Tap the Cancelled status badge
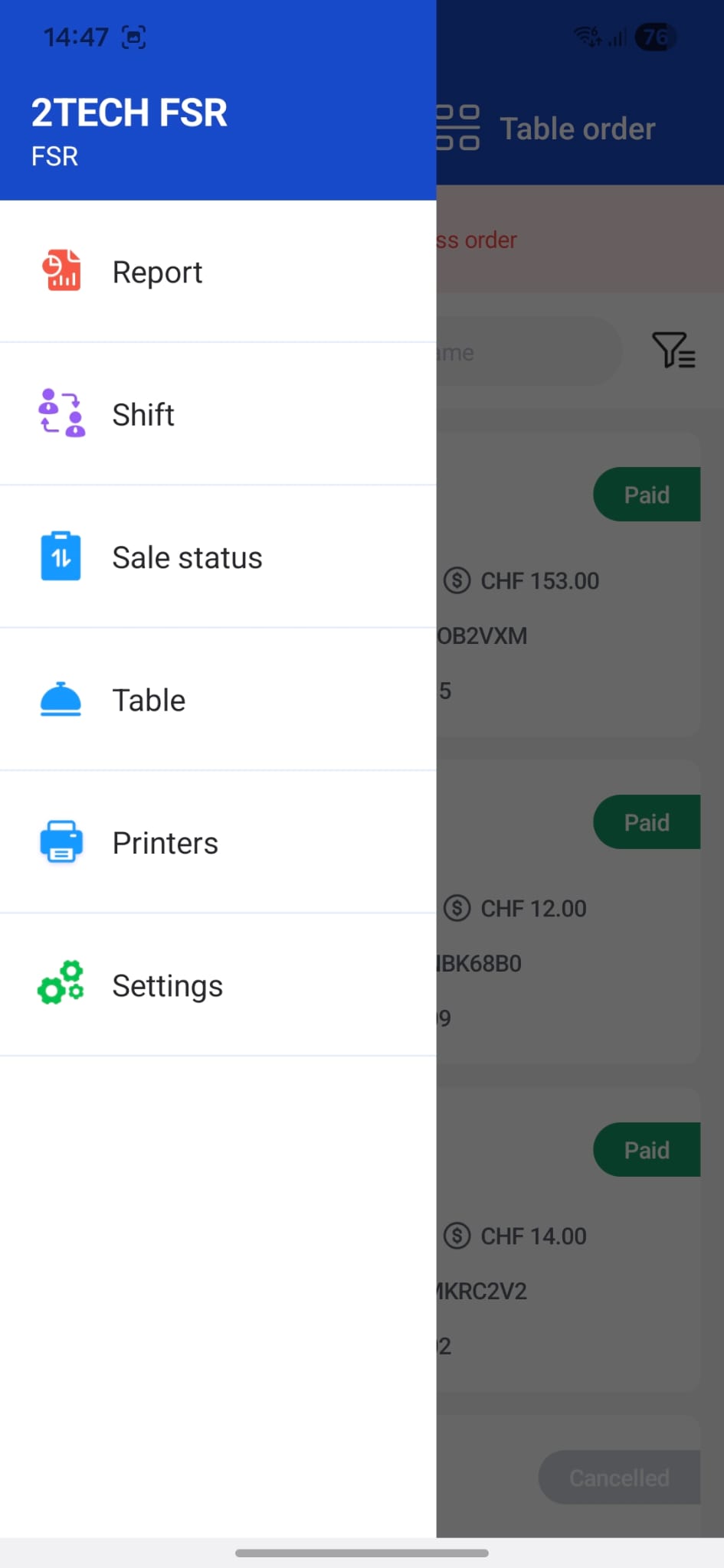Viewport: 724px width, 1568px height. (x=619, y=1477)
